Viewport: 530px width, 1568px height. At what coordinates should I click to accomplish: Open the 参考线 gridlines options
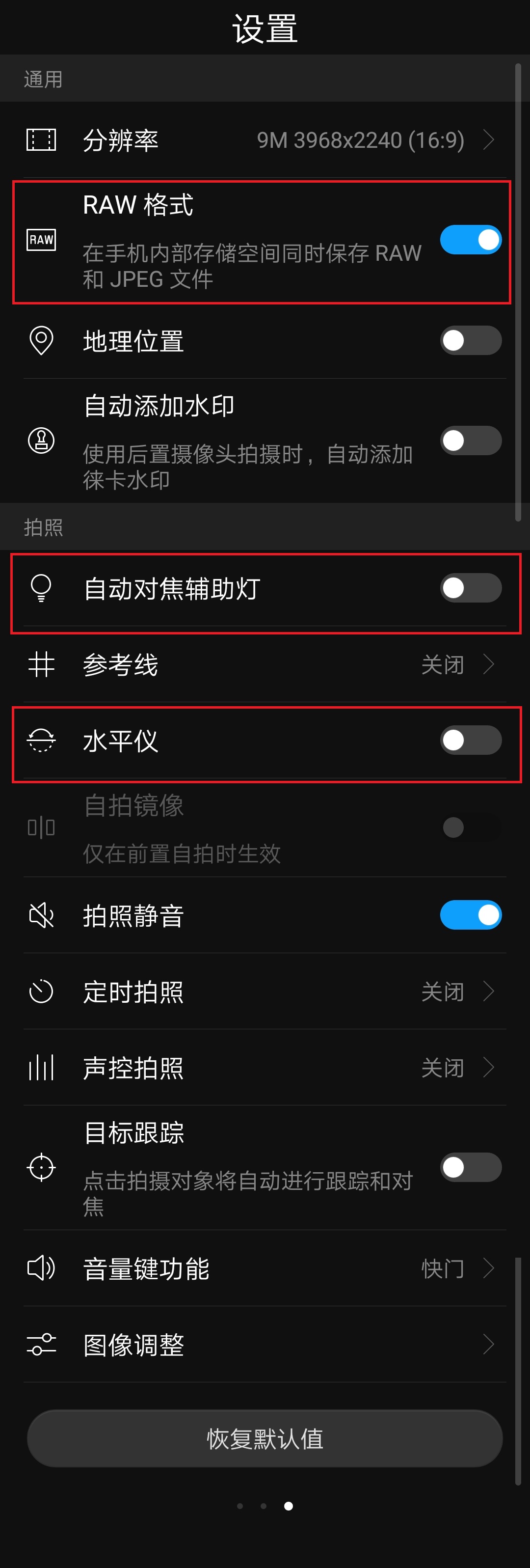pyautogui.click(x=265, y=665)
